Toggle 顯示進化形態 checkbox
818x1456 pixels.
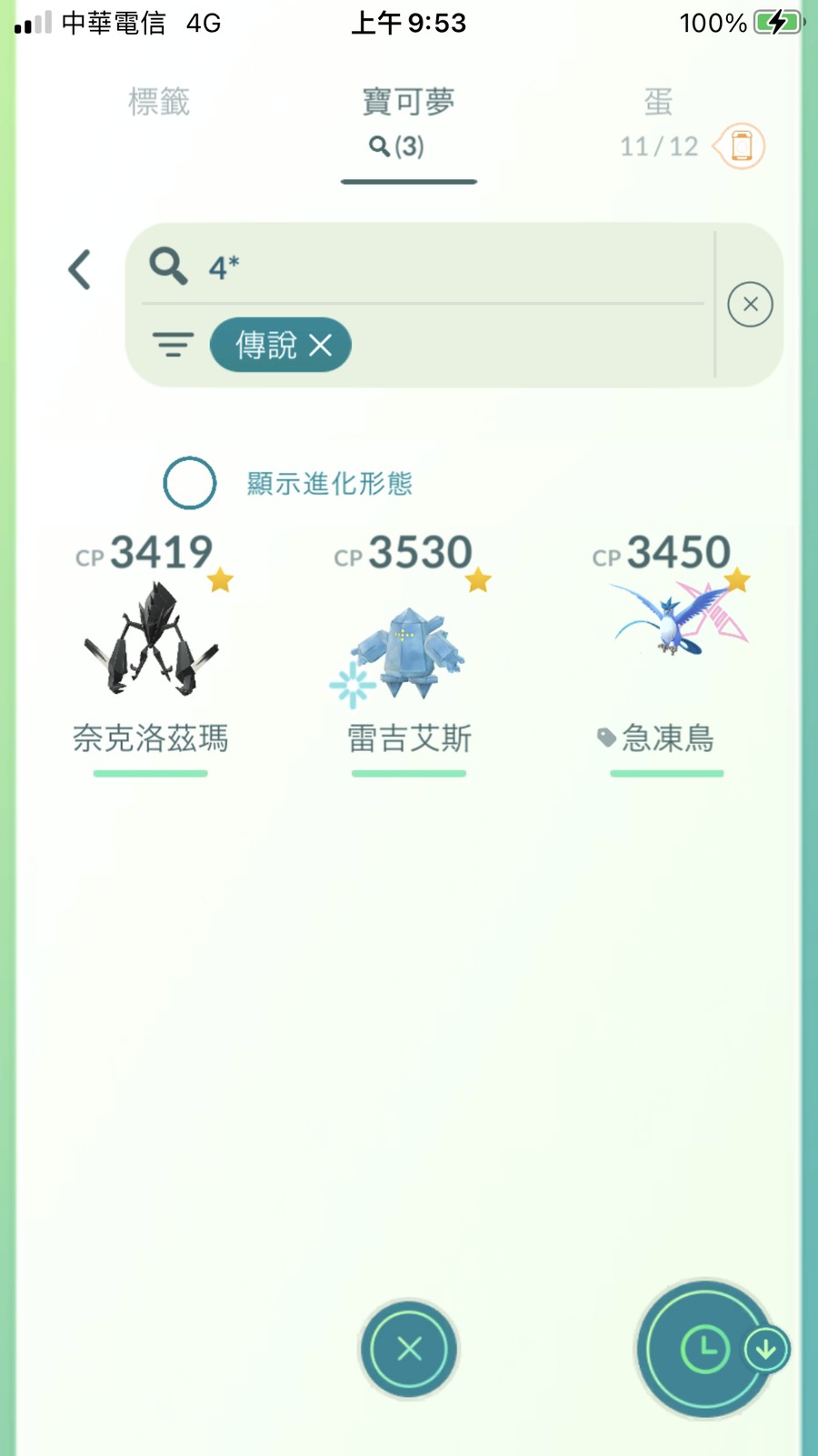[x=190, y=483]
